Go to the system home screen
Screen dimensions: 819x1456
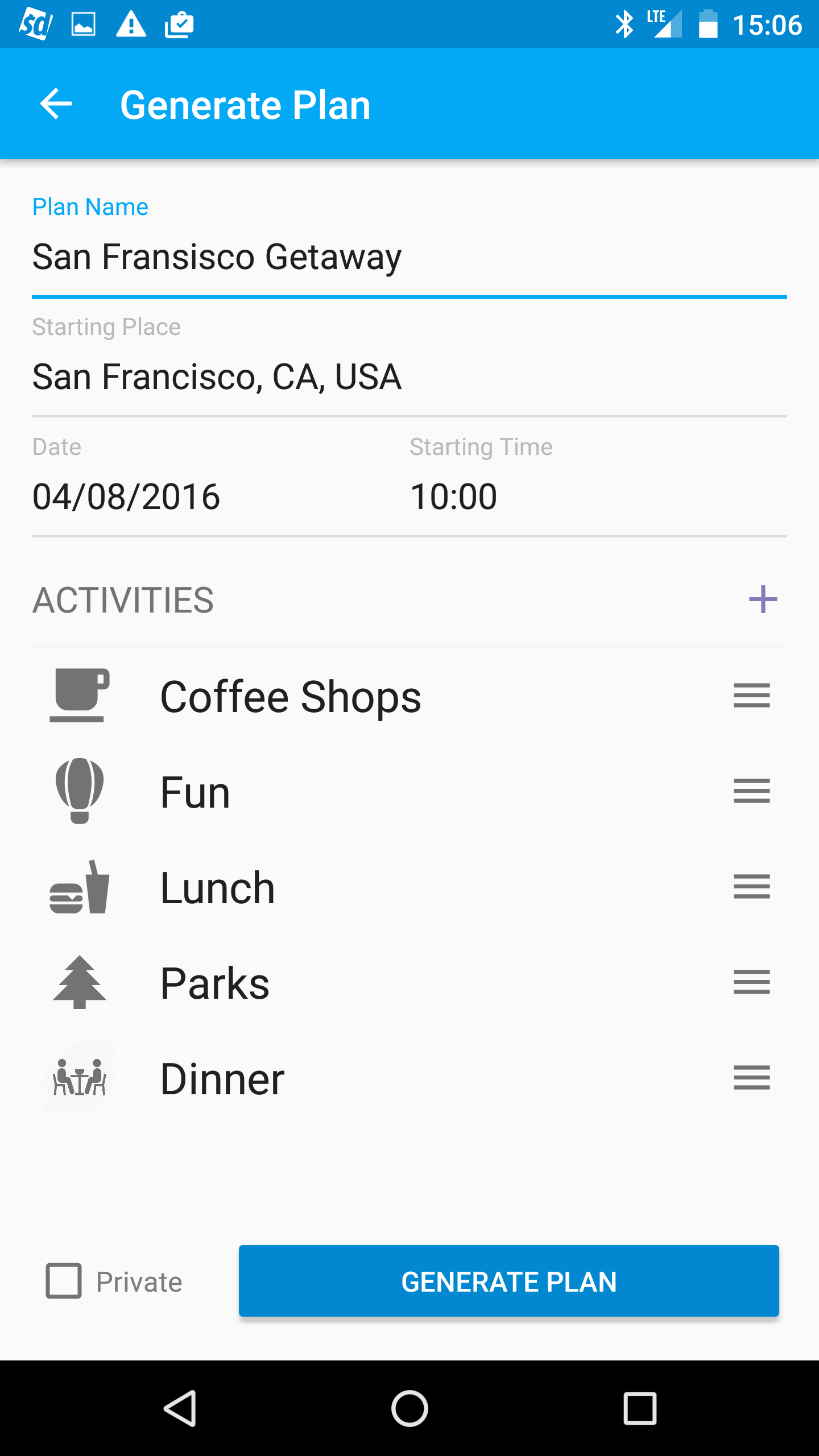click(x=409, y=1408)
